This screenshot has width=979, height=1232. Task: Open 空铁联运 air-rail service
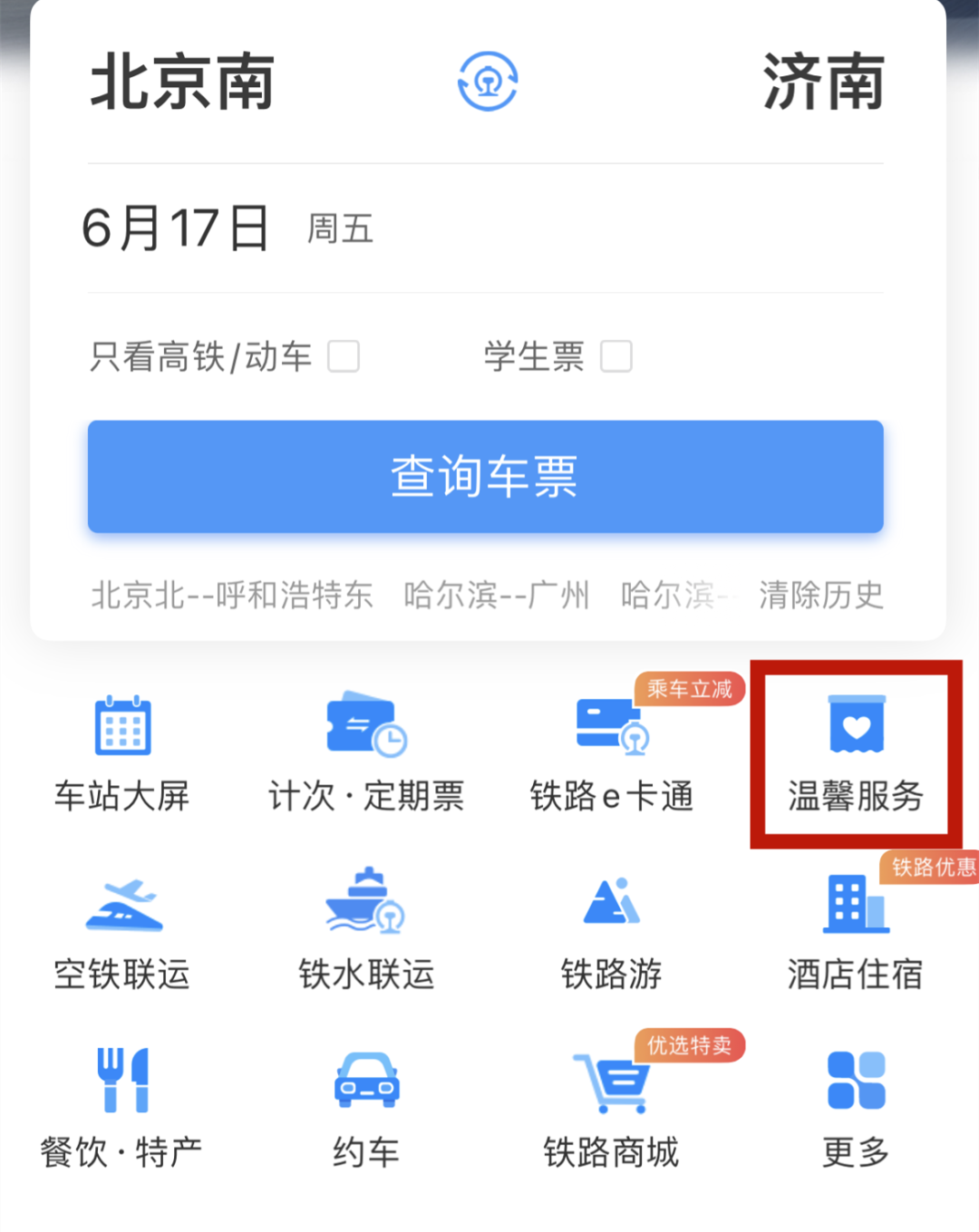click(122, 931)
